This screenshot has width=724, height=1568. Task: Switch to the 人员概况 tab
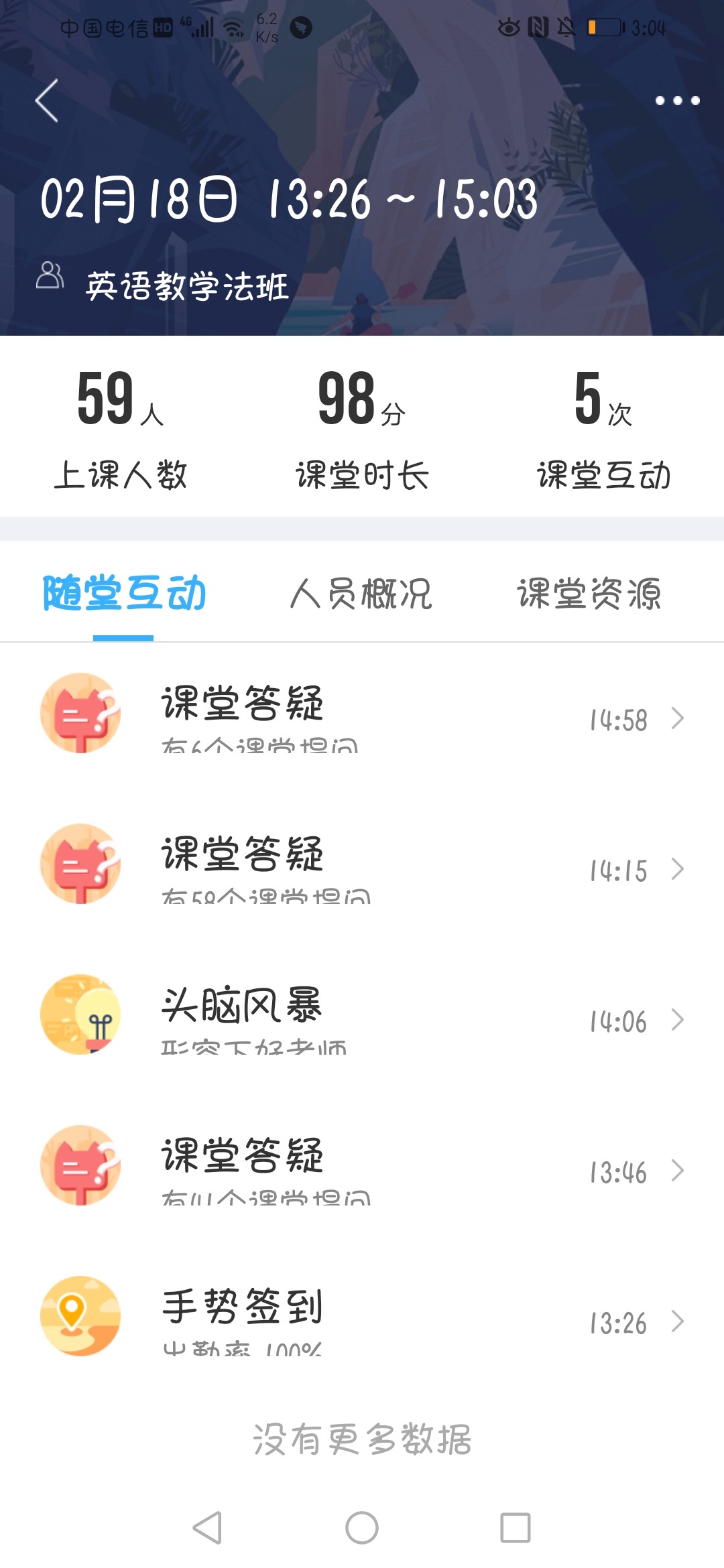tap(361, 594)
